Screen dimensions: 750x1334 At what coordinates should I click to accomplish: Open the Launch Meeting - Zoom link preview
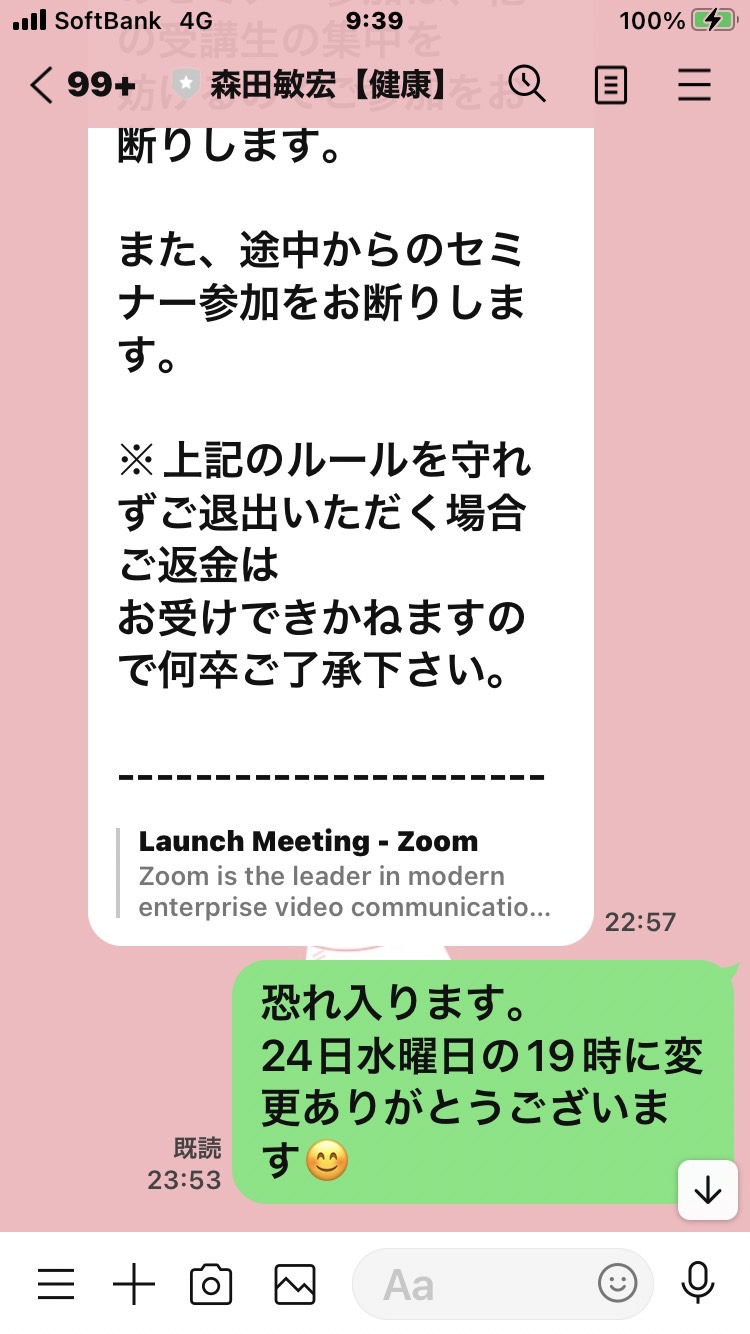coord(340,873)
